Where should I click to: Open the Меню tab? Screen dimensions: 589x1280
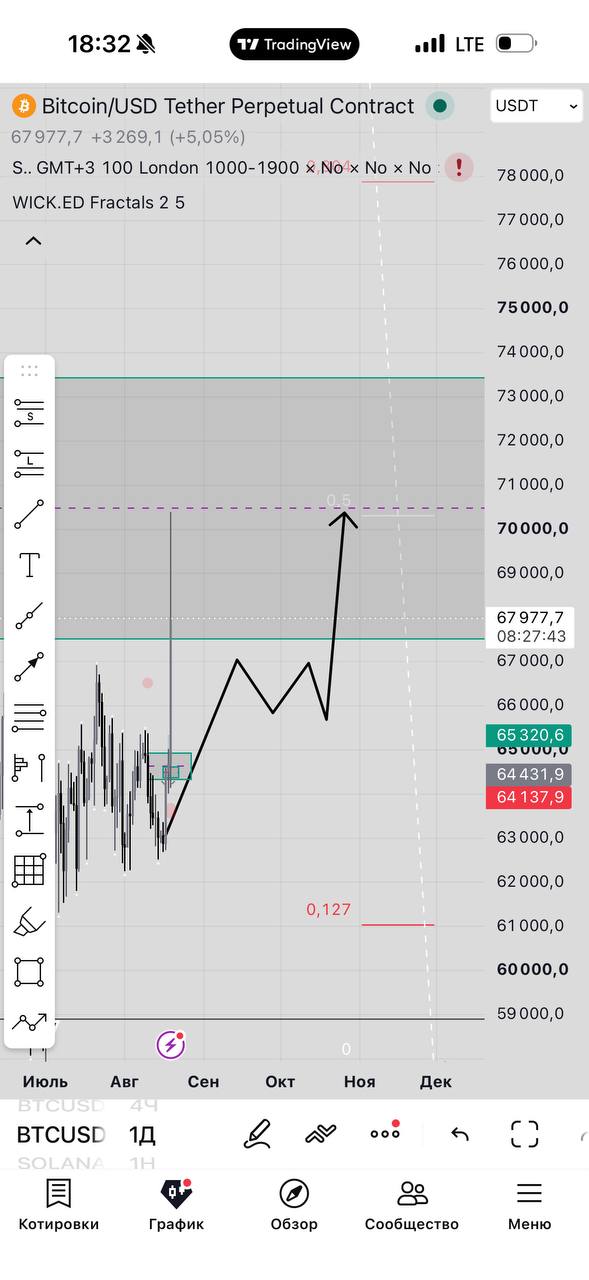tap(529, 1204)
